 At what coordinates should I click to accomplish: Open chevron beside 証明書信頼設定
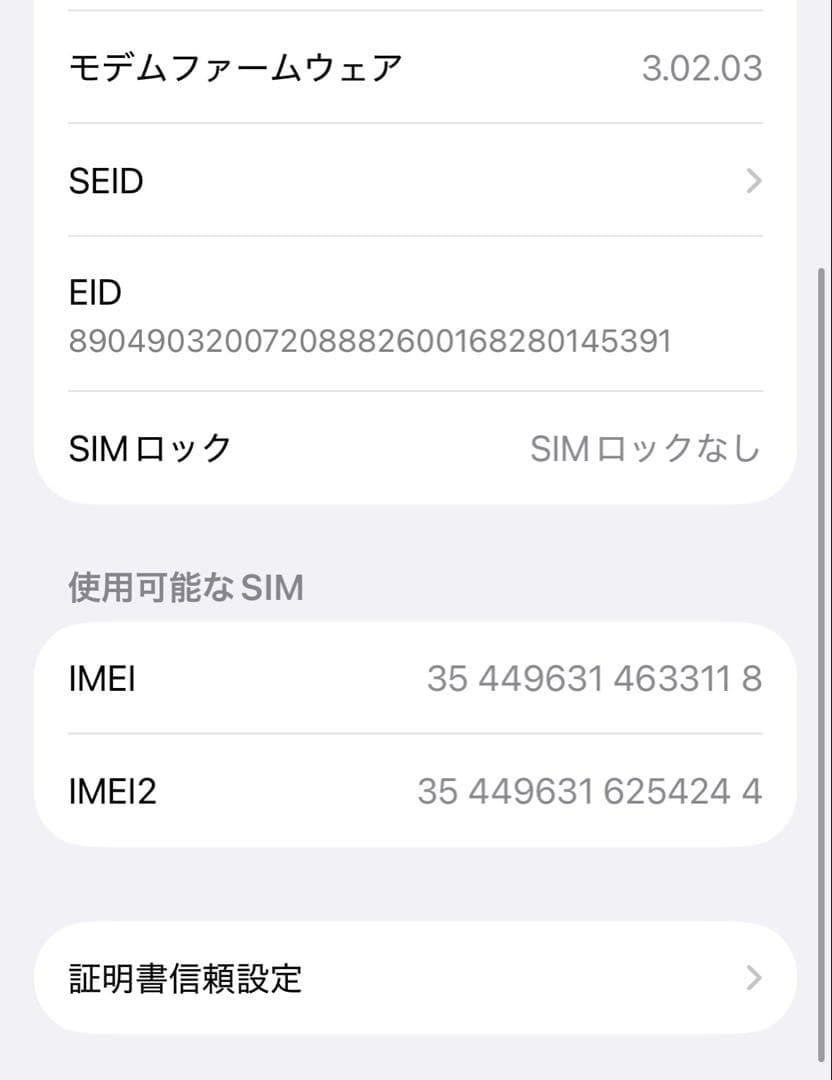[x=753, y=978]
